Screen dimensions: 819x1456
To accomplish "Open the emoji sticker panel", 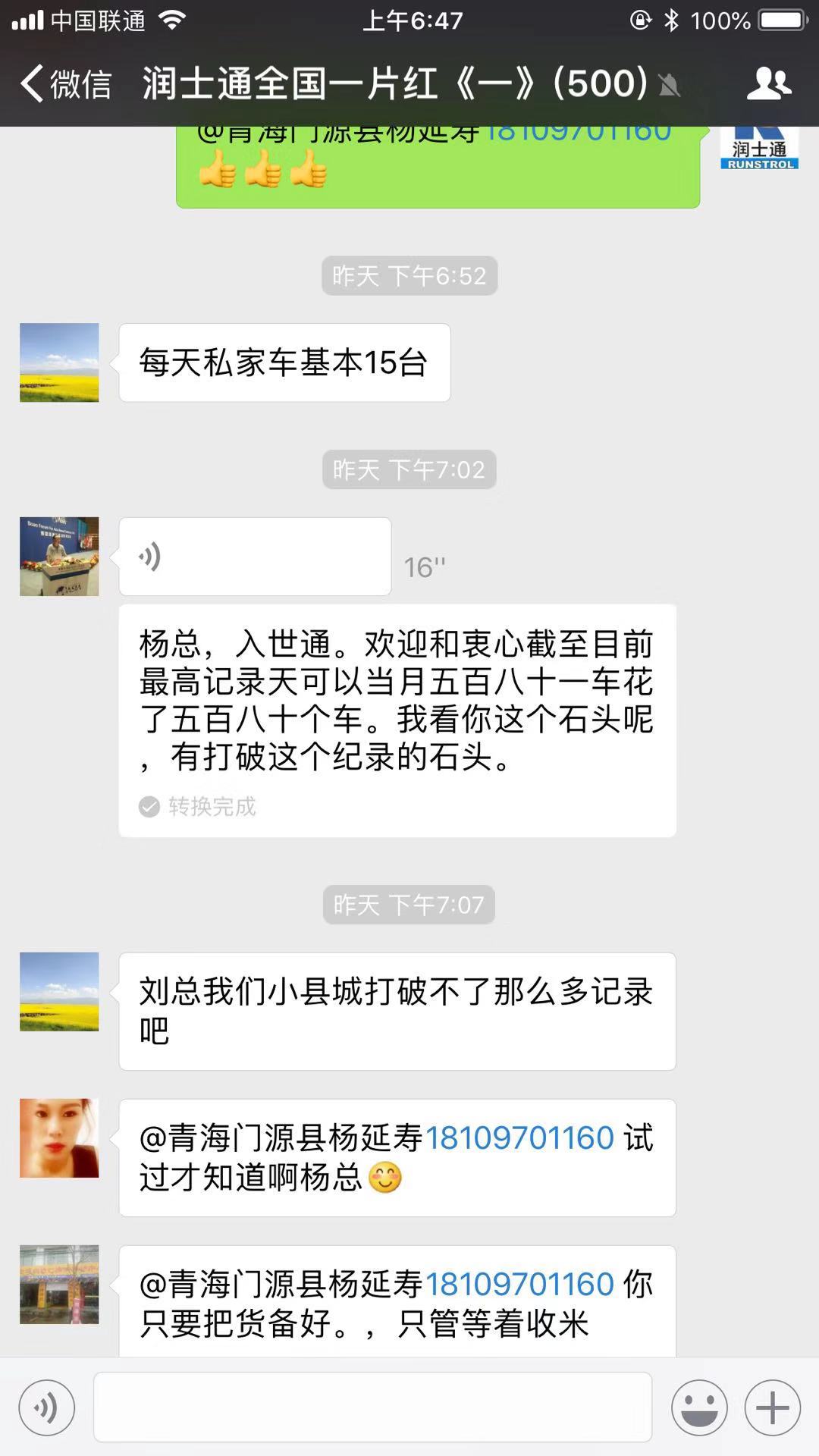I will [699, 1408].
